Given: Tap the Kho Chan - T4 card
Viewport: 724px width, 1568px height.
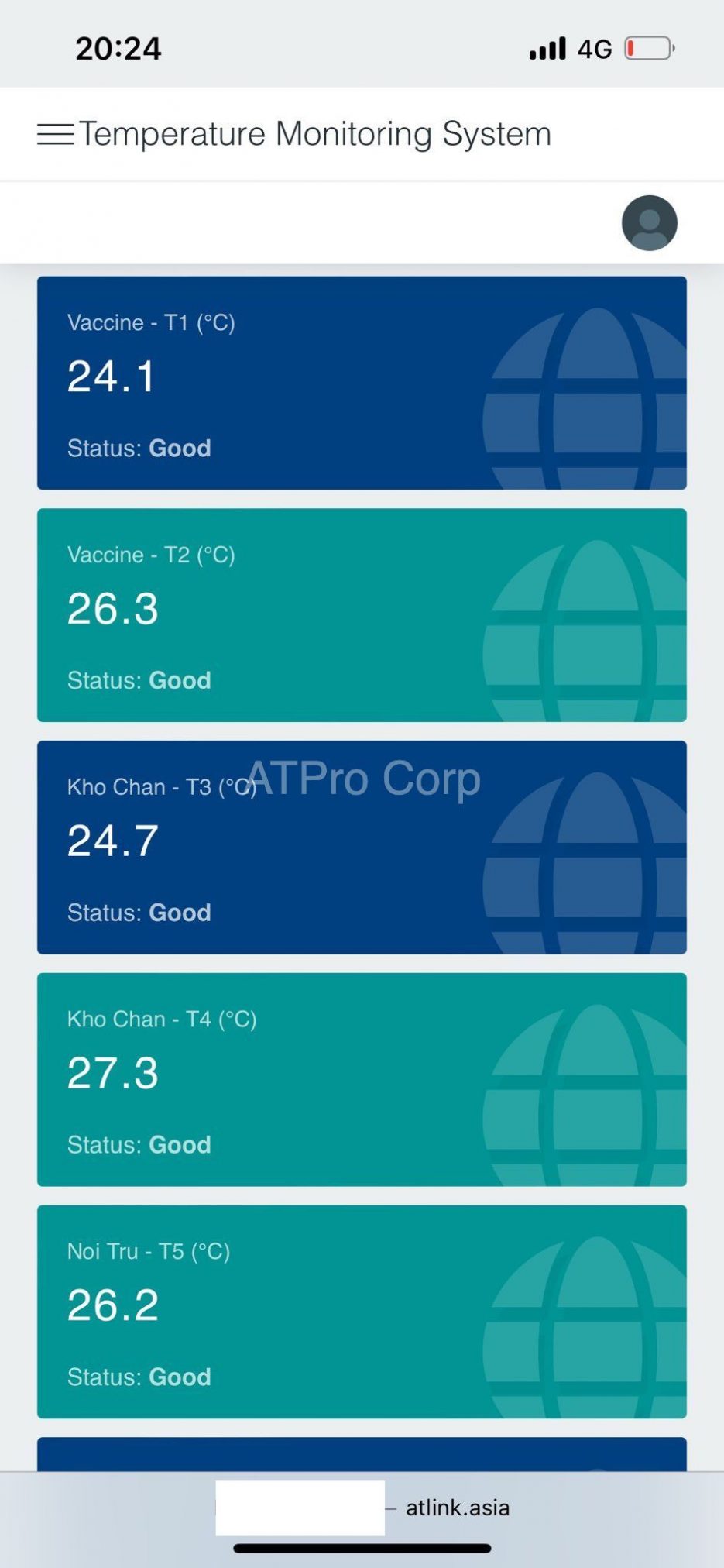Looking at the screenshot, I should (x=362, y=1080).
